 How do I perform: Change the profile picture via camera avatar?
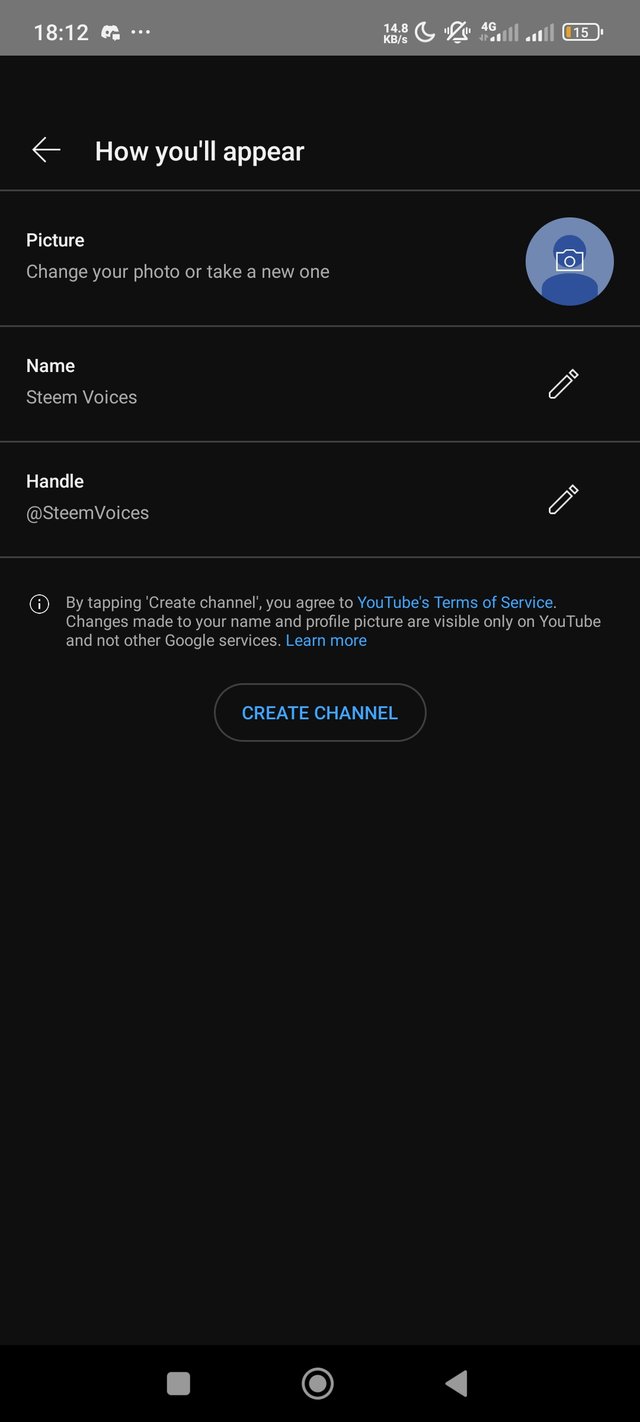click(x=569, y=261)
